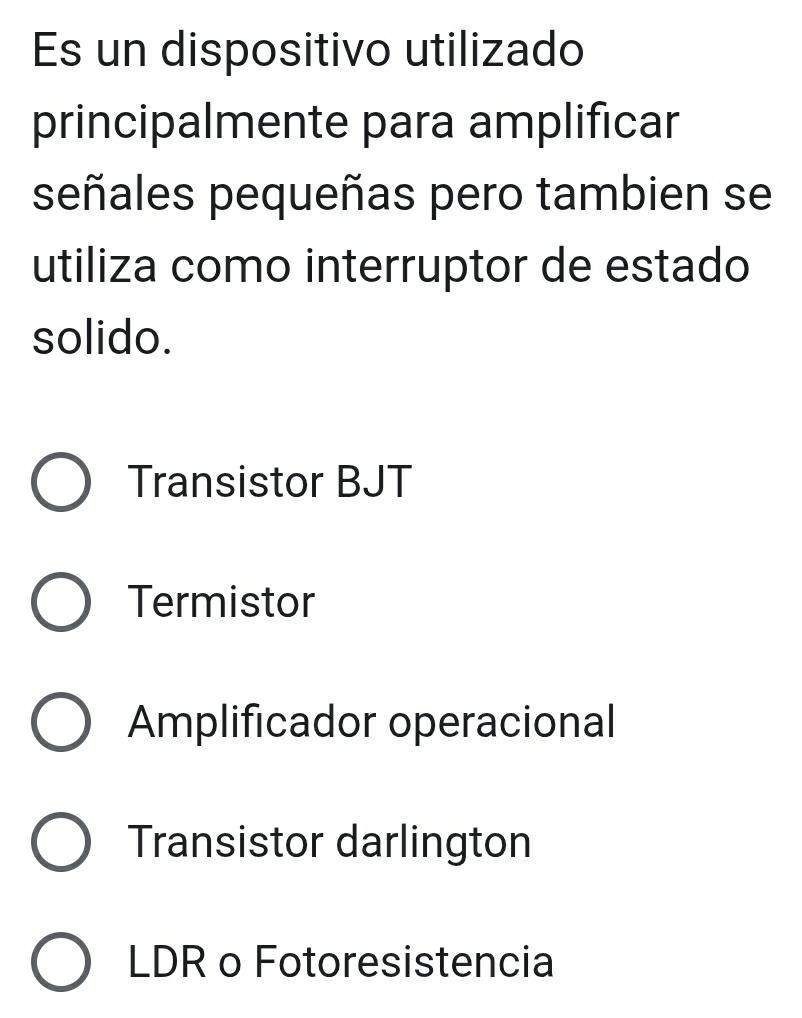Pick the Amplificador operacional option
Screen dimensions: 802x1018
[x=61, y=723]
